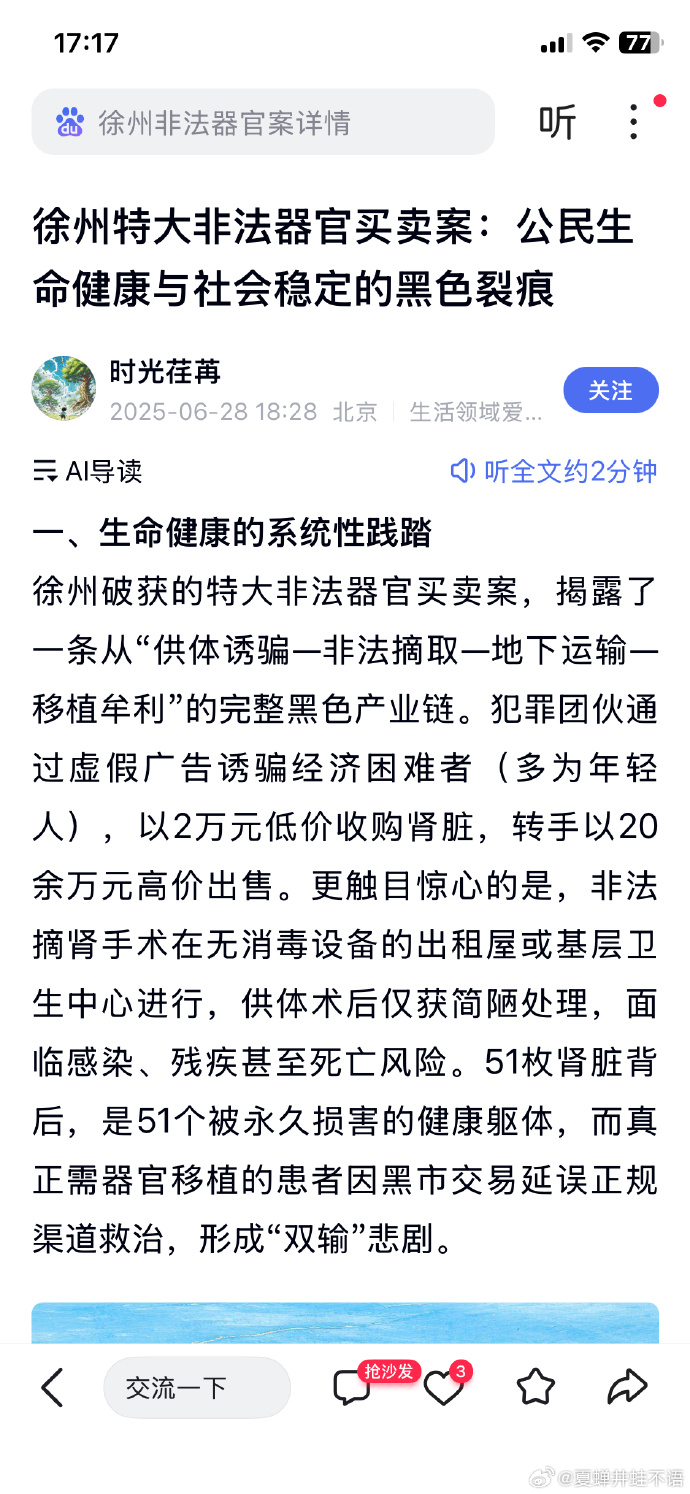Bookmark the article with the star icon
Viewport: 690px width, 1494px height.
535,1387
